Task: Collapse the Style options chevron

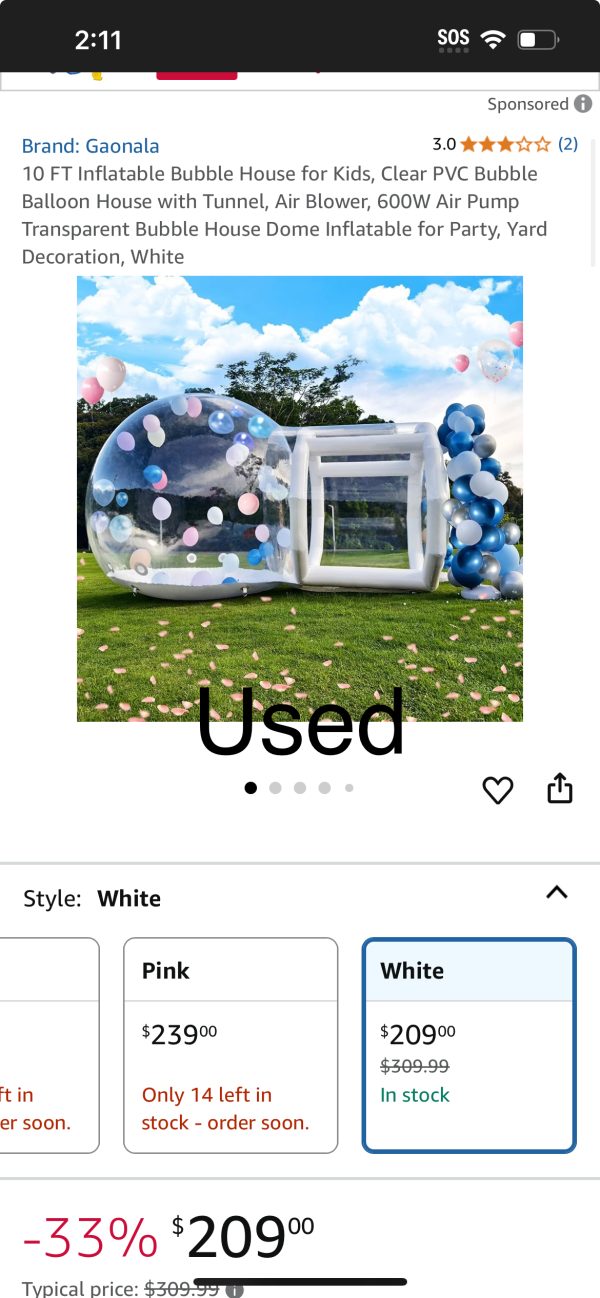Action: coord(557,893)
